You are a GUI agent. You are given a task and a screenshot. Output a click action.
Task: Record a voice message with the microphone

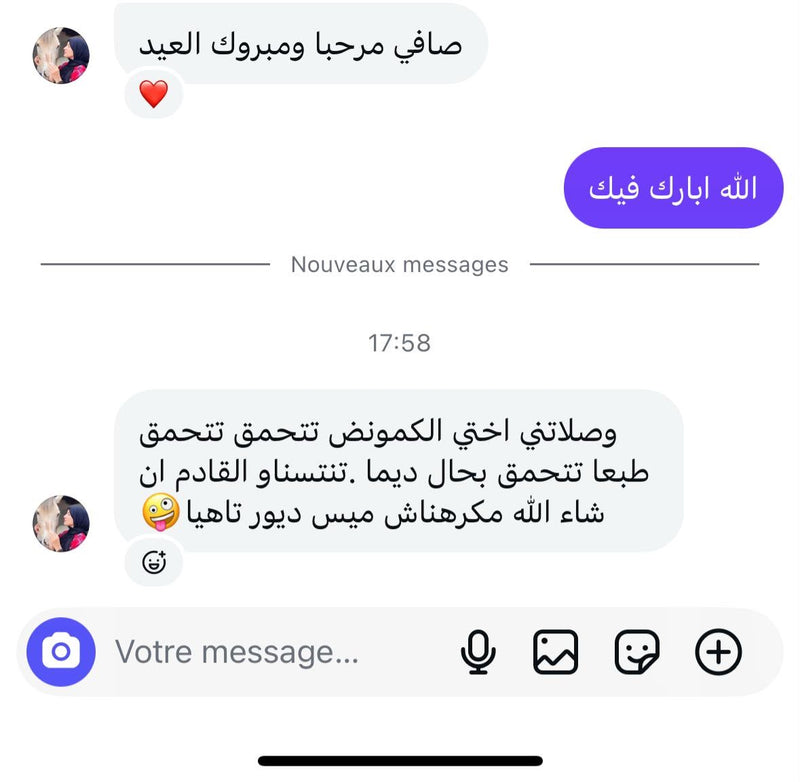(478, 651)
